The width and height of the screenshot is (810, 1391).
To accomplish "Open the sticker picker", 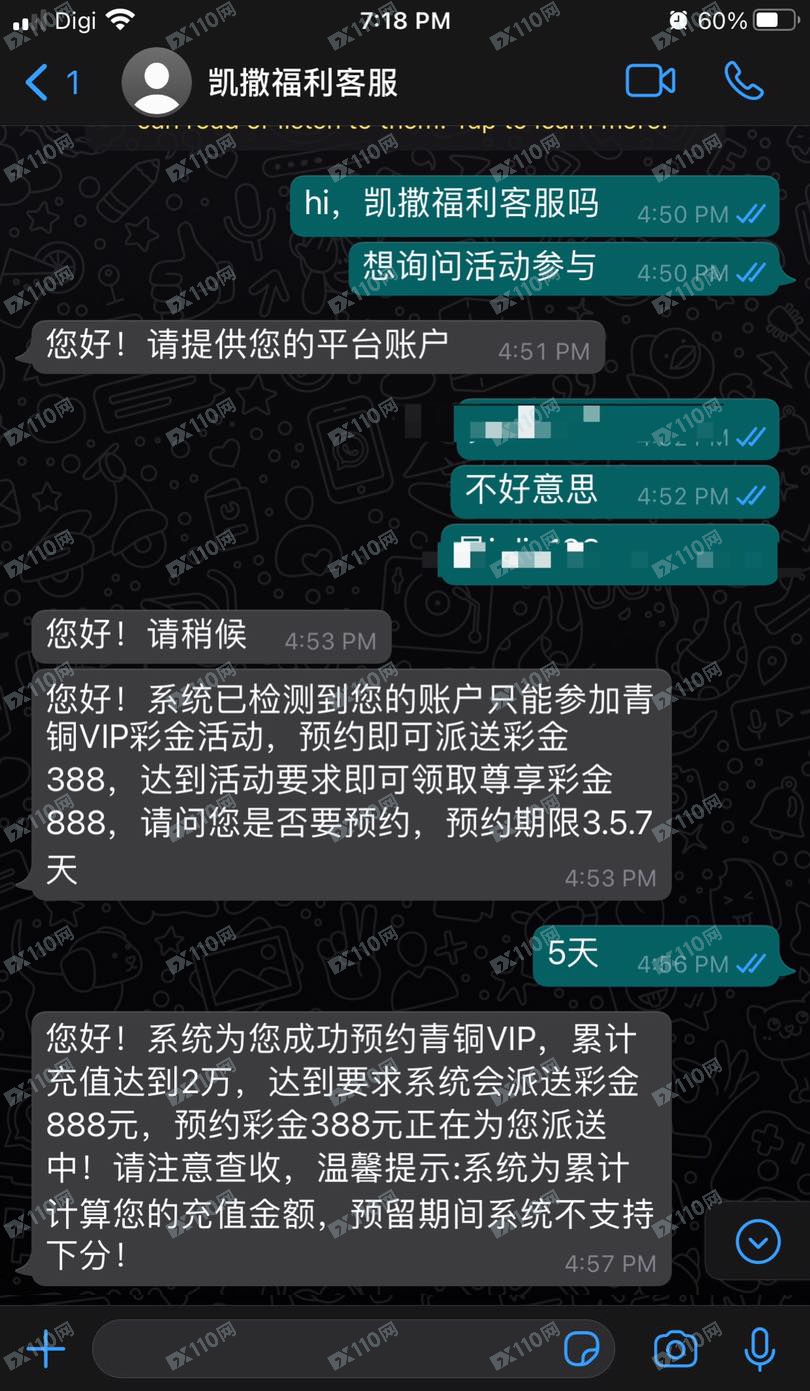I will pos(582,1350).
